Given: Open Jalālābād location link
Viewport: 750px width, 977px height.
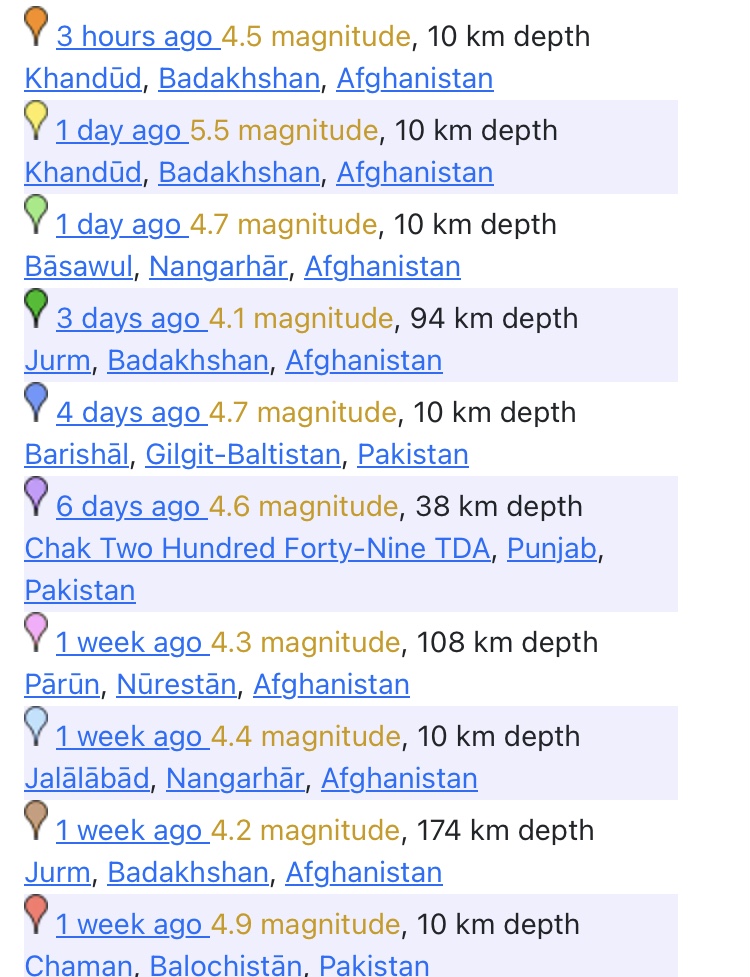Looking at the screenshot, I should tap(87, 779).
